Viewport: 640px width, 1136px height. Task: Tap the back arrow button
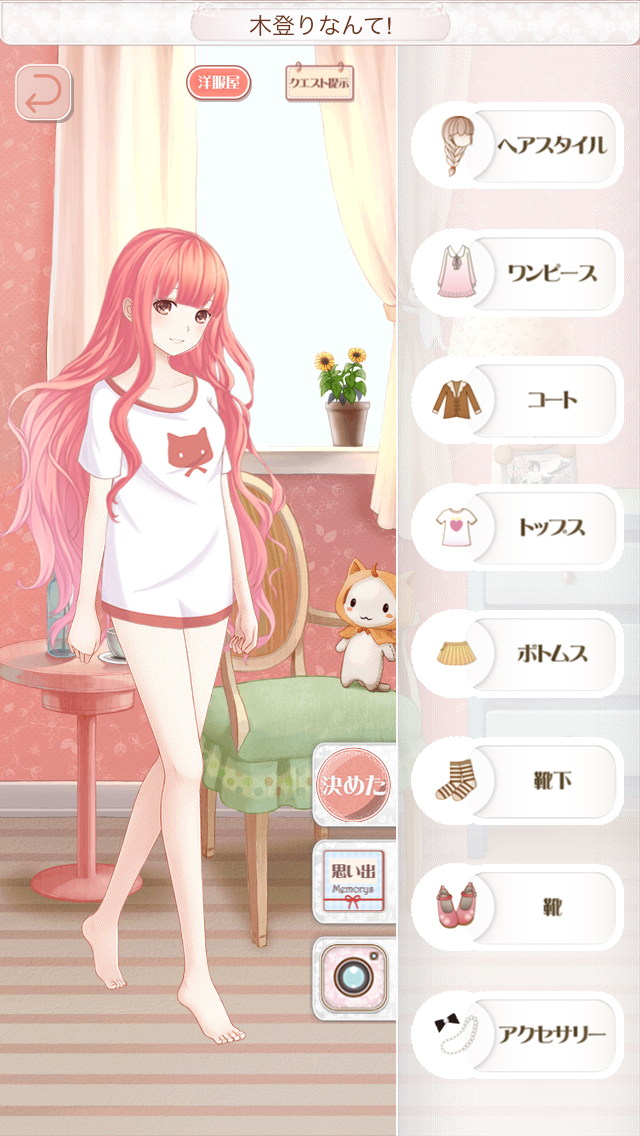pos(43,93)
